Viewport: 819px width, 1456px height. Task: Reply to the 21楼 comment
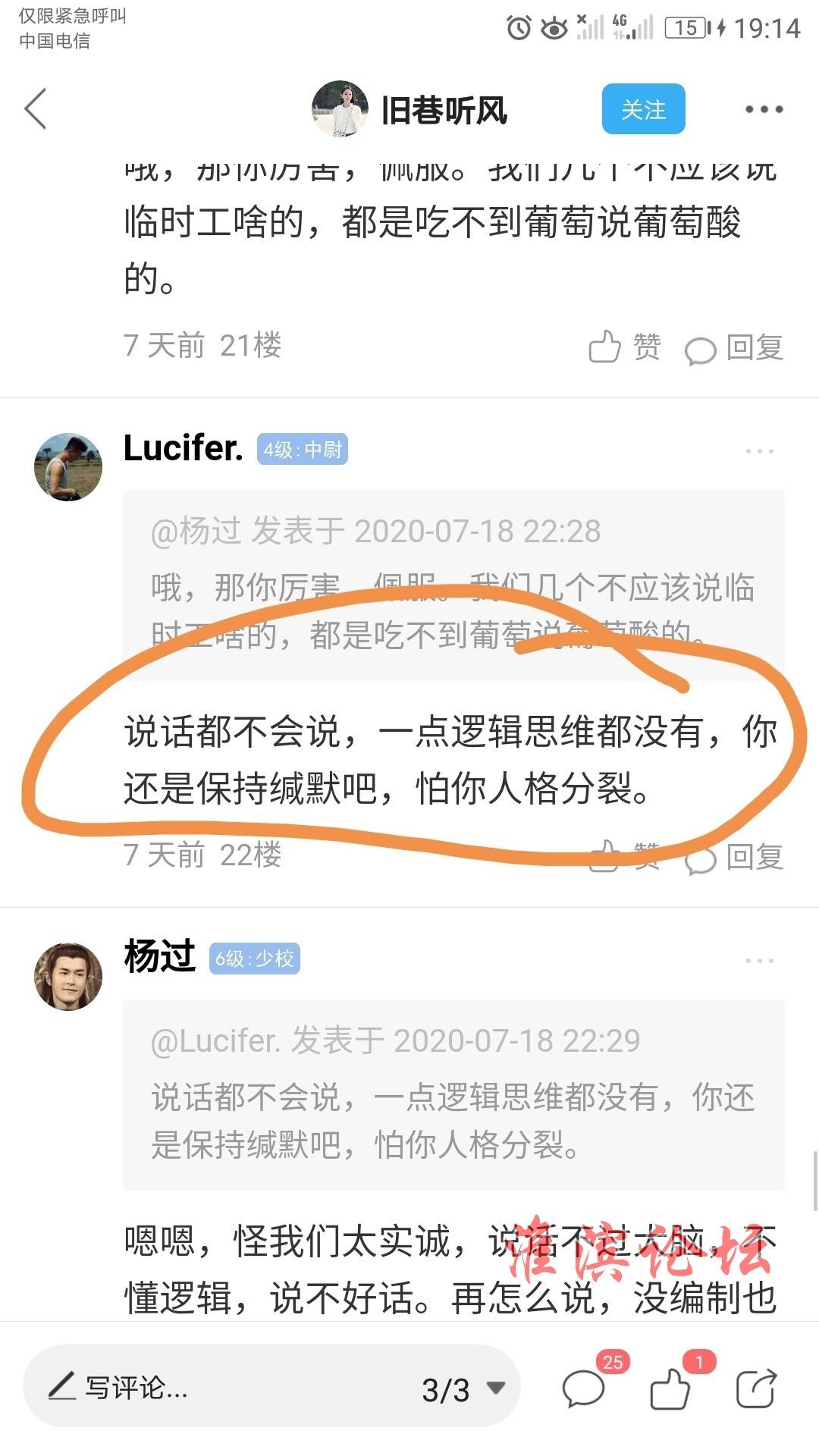734,348
